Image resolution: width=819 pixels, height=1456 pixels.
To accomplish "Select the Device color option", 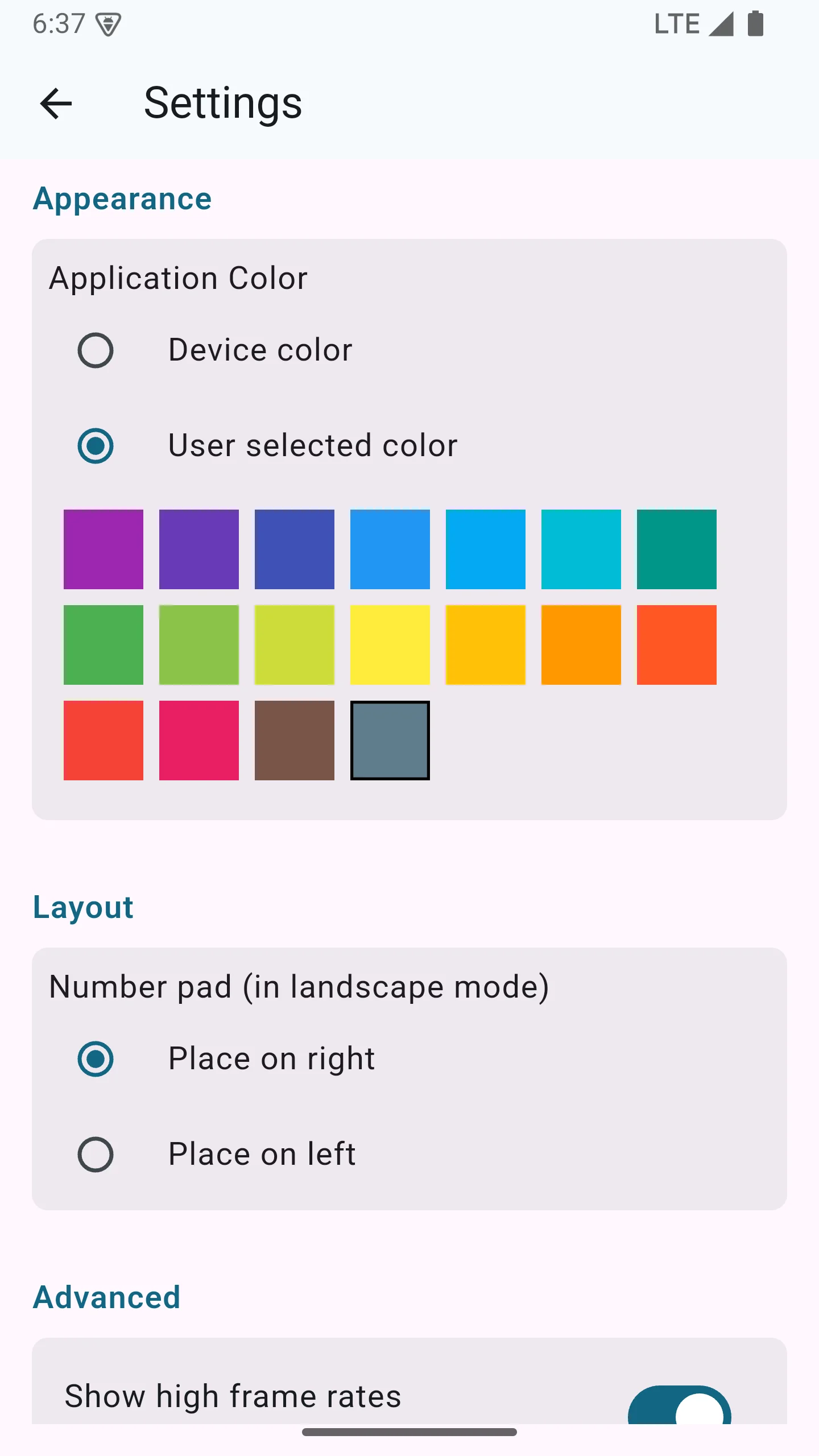I will [x=96, y=350].
